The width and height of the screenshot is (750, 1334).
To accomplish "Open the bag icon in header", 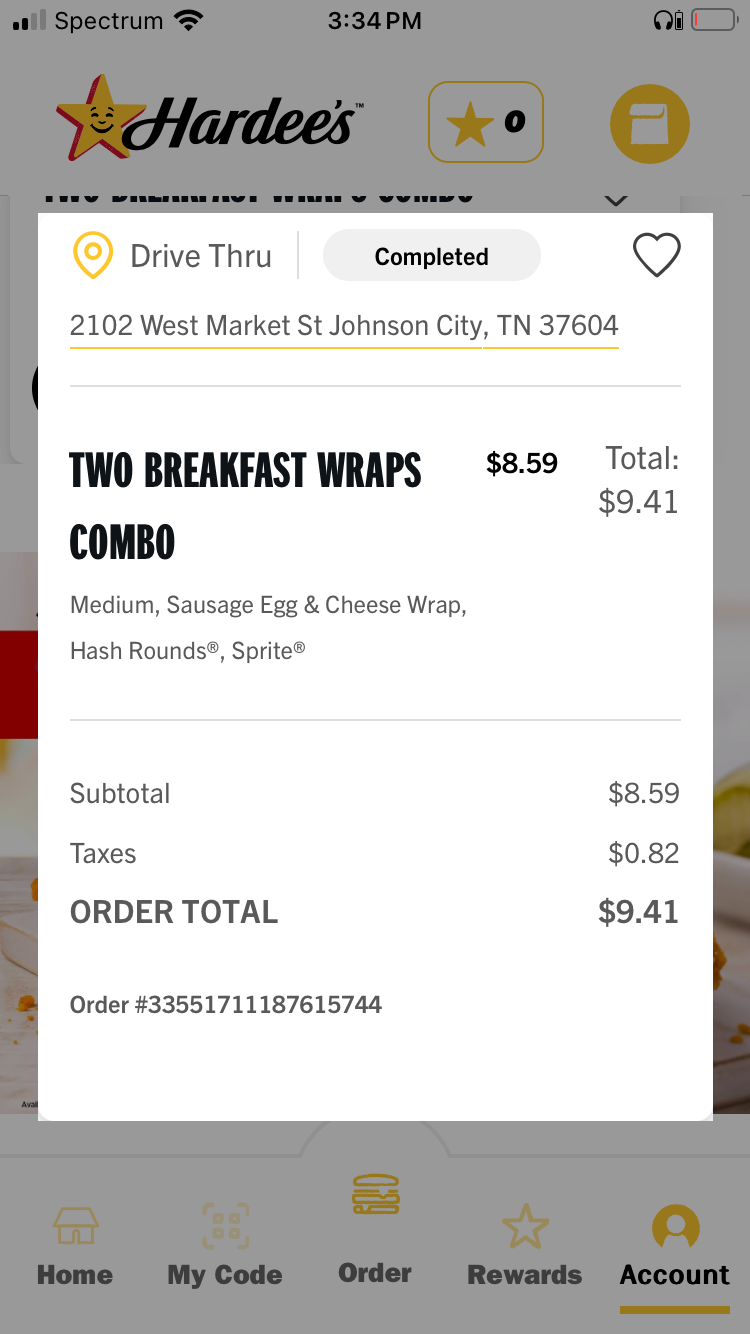I will 650,124.
